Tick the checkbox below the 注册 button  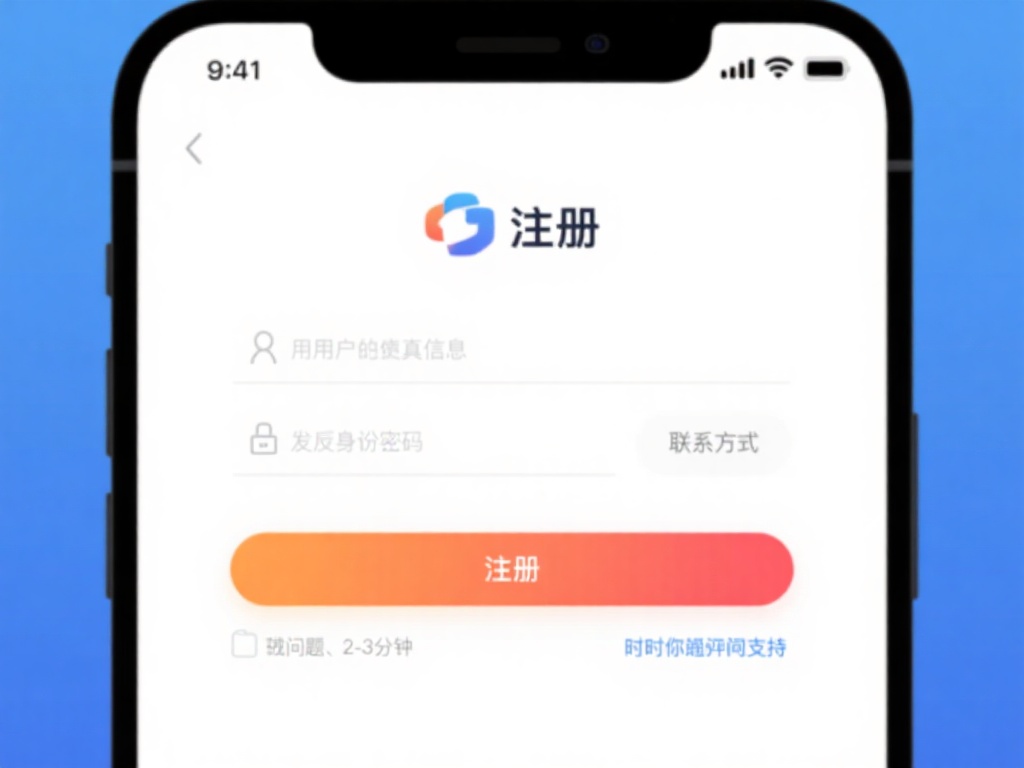(244, 645)
